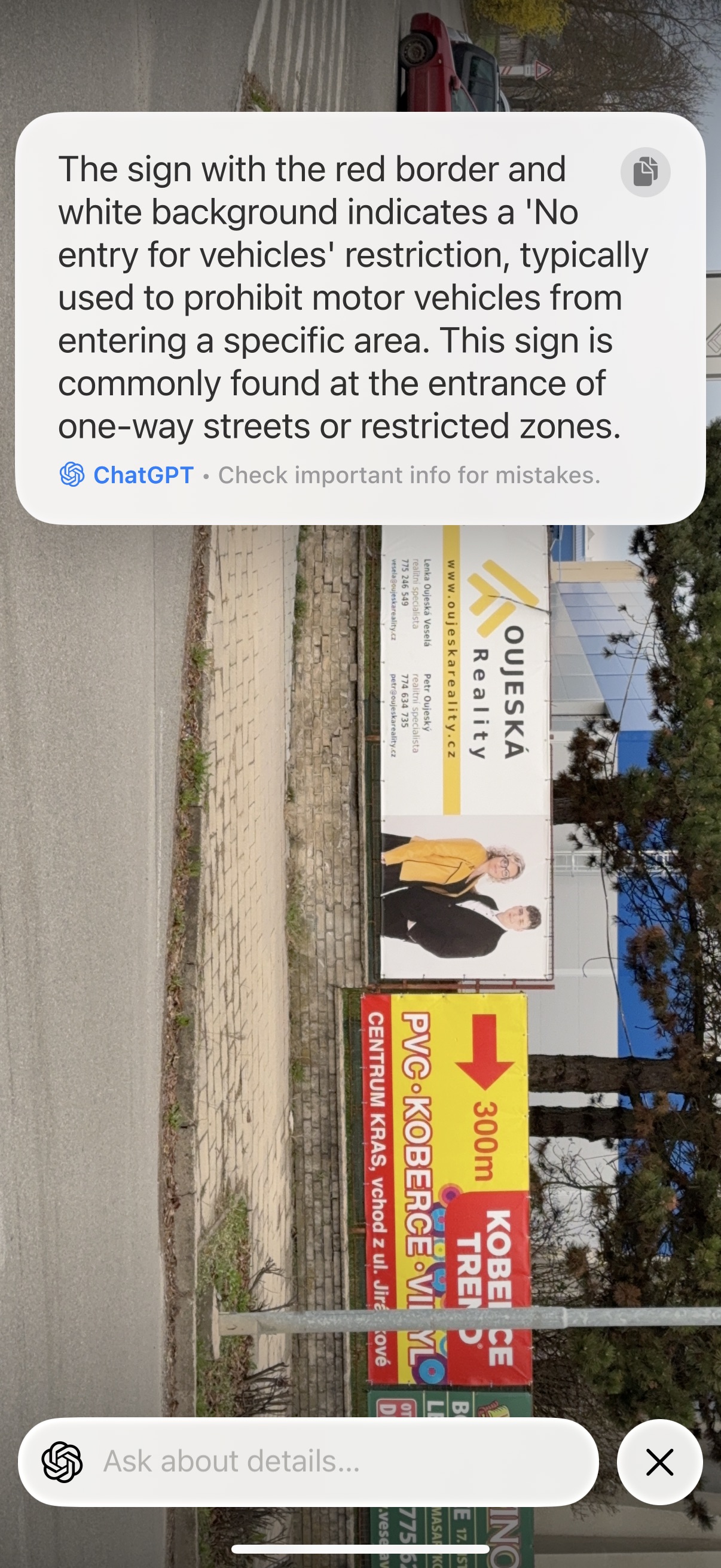Close the visual intelligence result
Image resolution: width=721 pixels, height=1568 pixels.
point(659,1462)
